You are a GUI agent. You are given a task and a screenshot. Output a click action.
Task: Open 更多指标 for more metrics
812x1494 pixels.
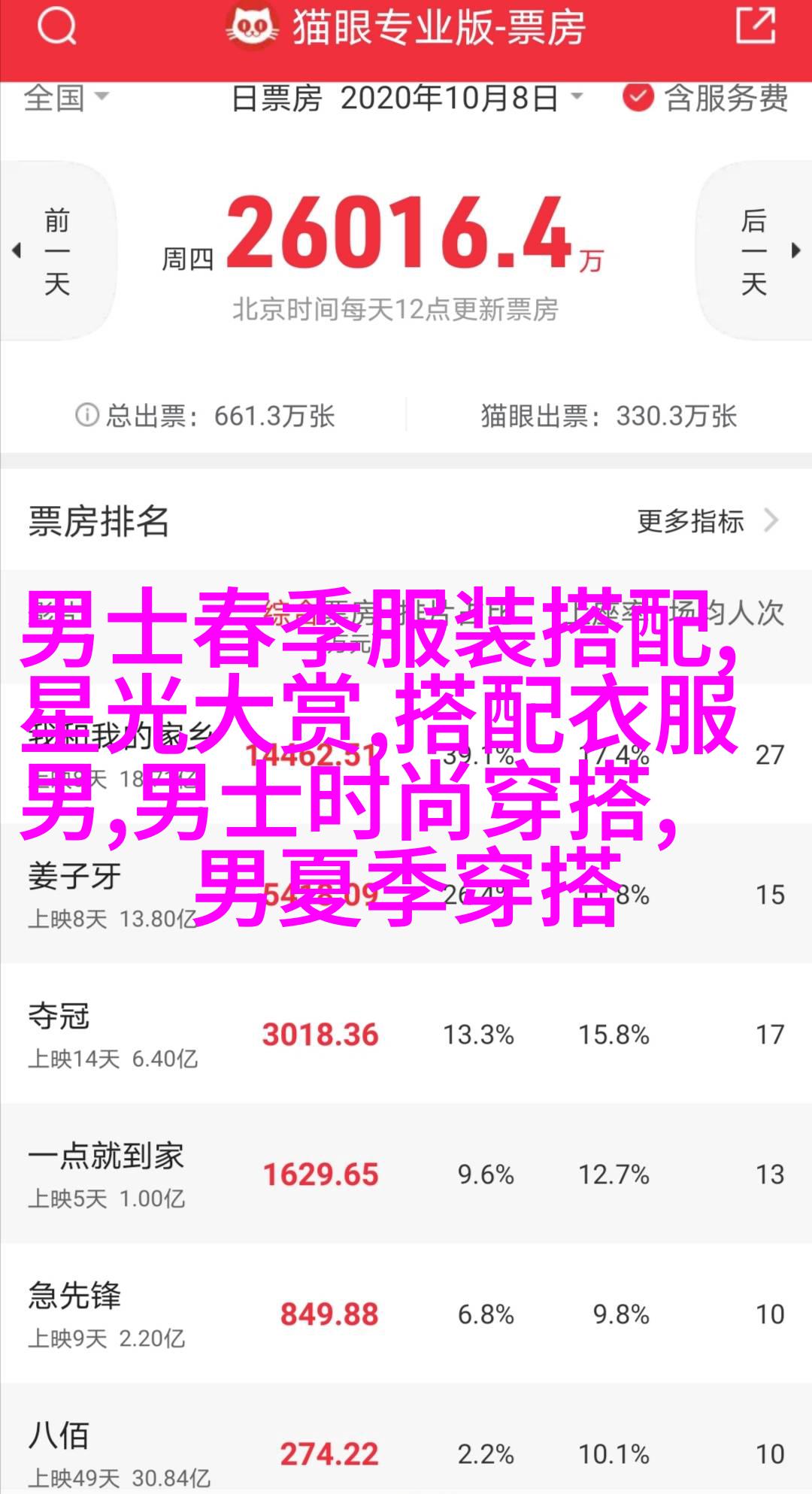pos(705,521)
